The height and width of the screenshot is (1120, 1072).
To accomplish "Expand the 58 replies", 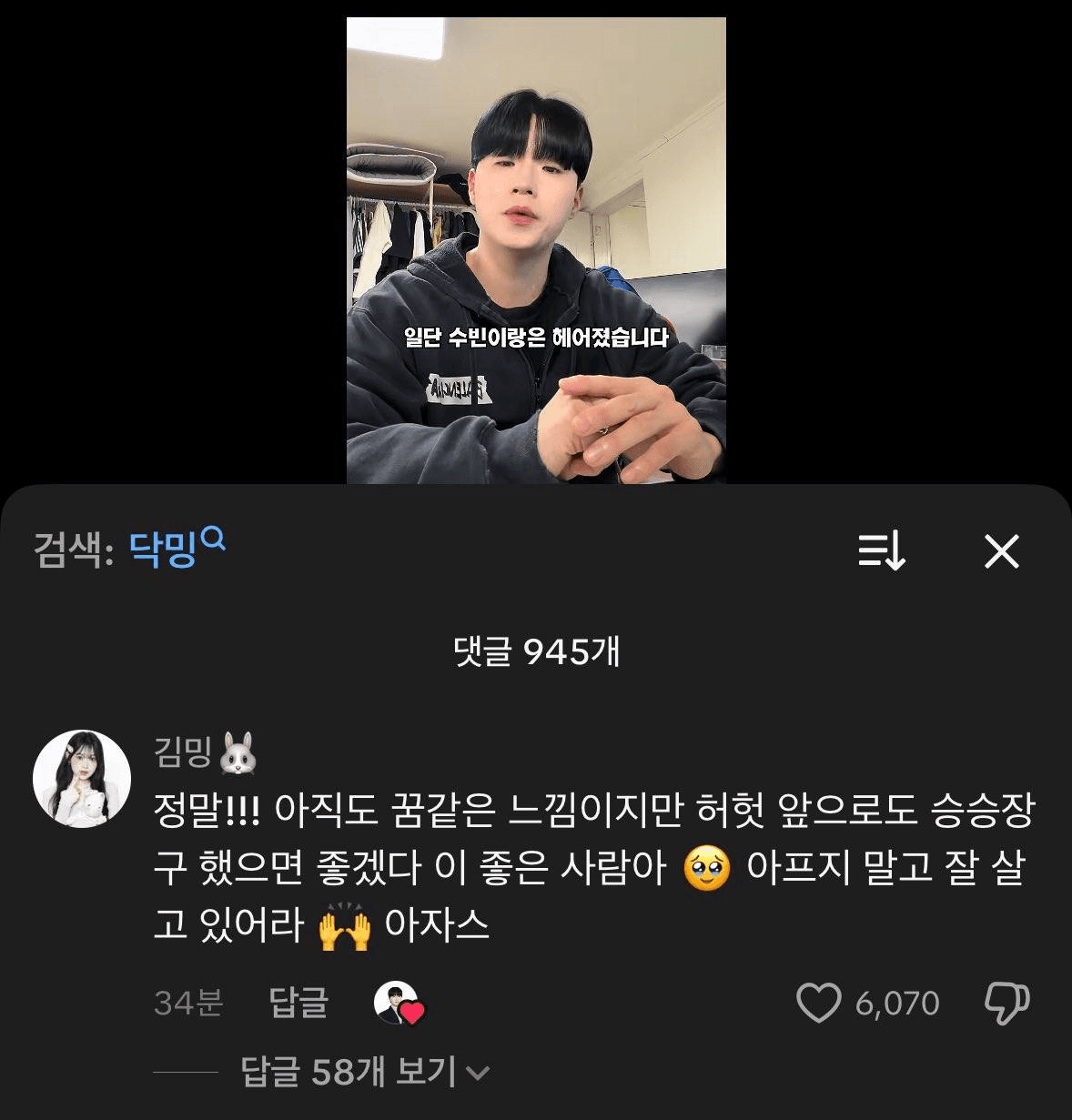I will (364, 1072).
